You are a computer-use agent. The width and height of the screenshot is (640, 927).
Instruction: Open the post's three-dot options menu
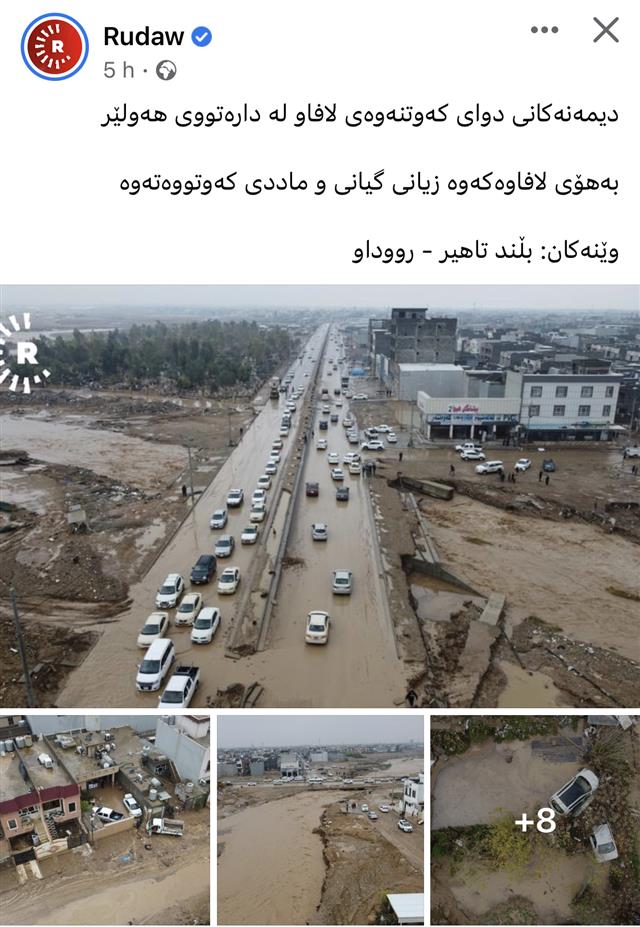pos(544,30)
